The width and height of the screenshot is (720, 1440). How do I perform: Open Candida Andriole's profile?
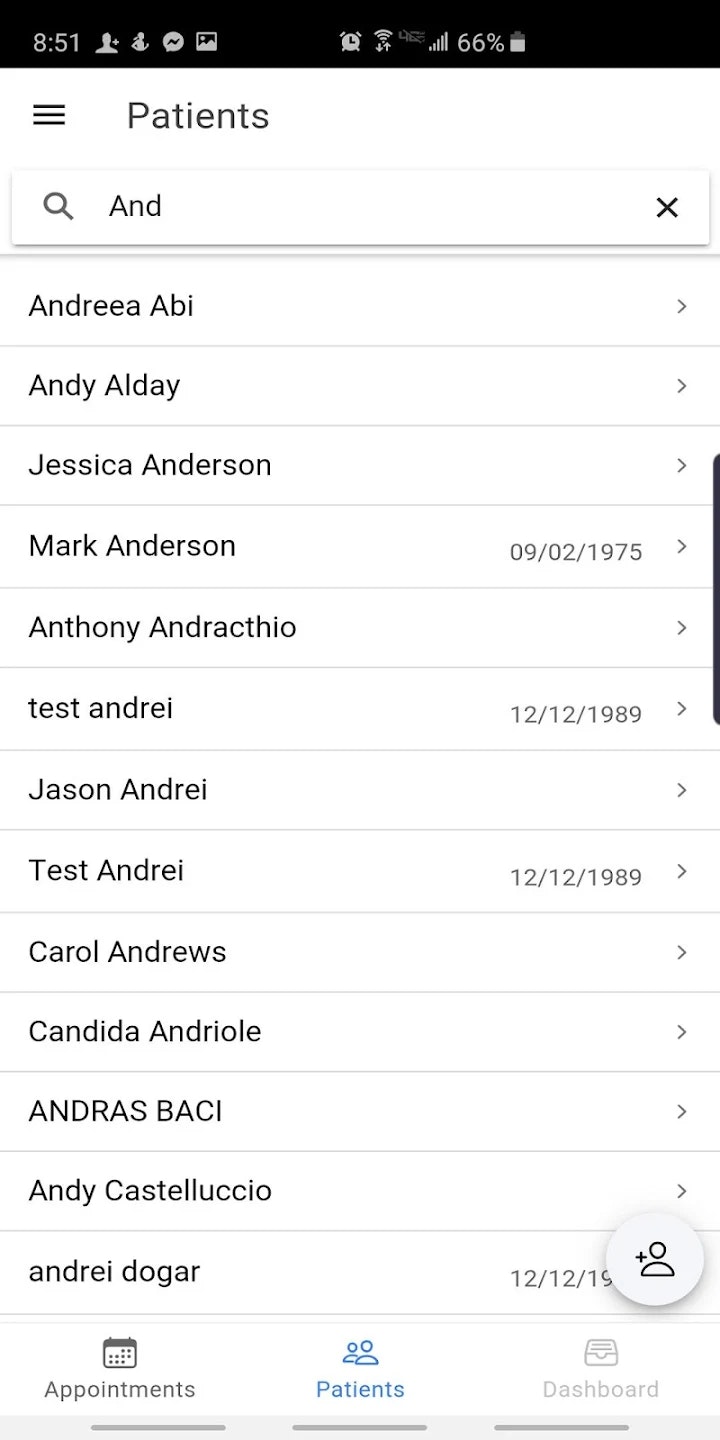coord(340,1032)
